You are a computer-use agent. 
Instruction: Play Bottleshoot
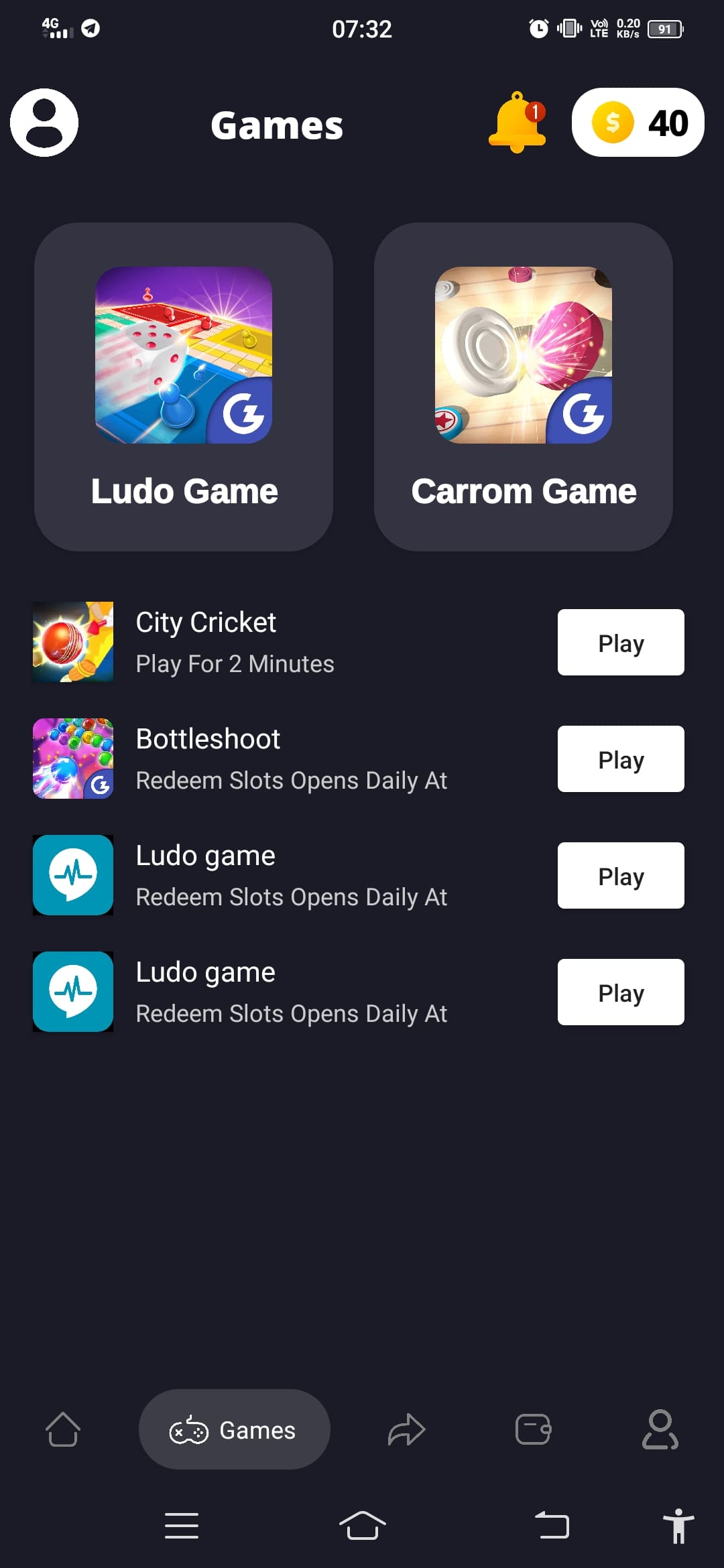coord(620,759)
